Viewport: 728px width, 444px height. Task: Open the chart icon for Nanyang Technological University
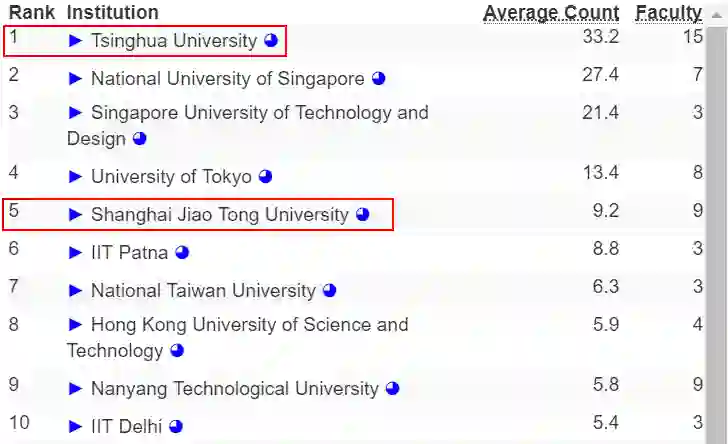(392, 389)
